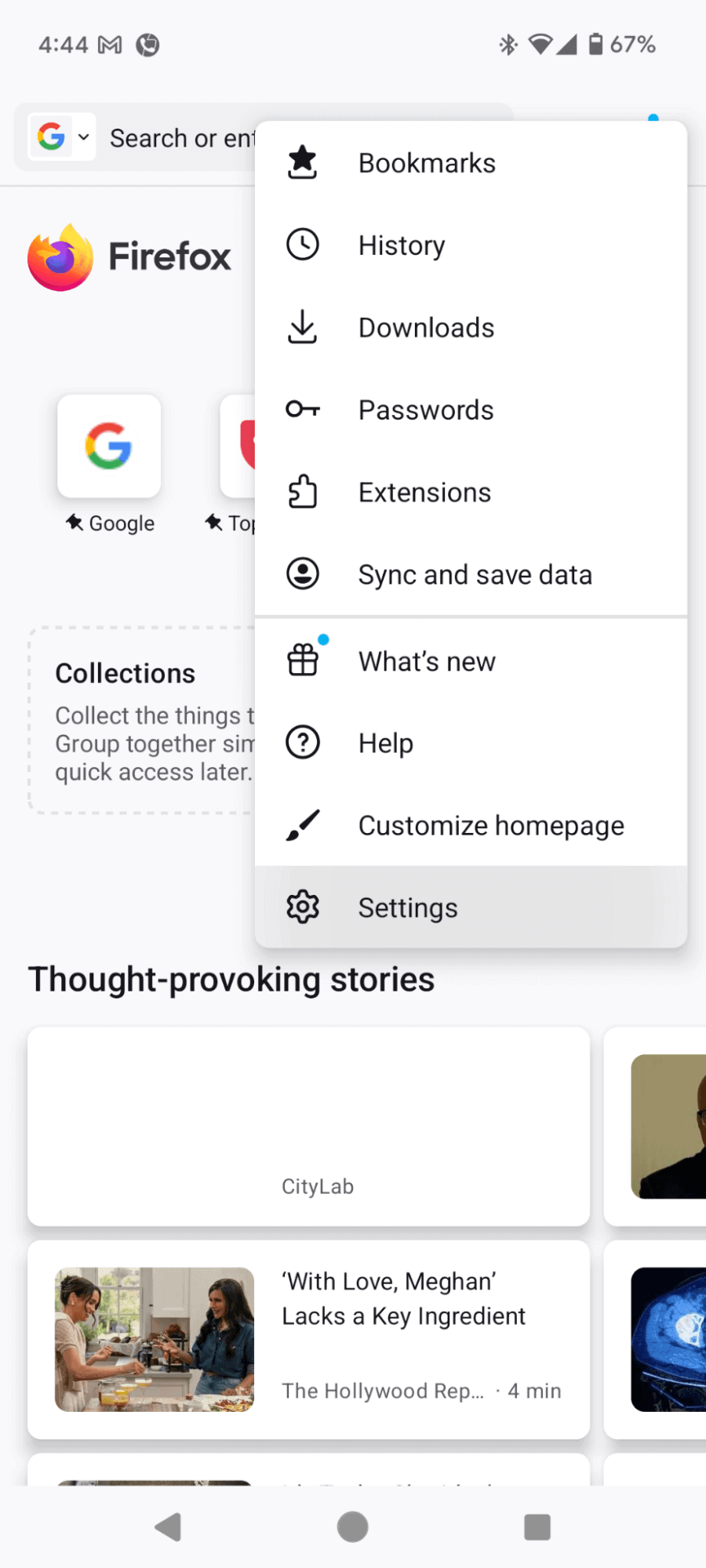Select Customize homepage
Screen dimensions: 706x1568
tap(471, 825)
